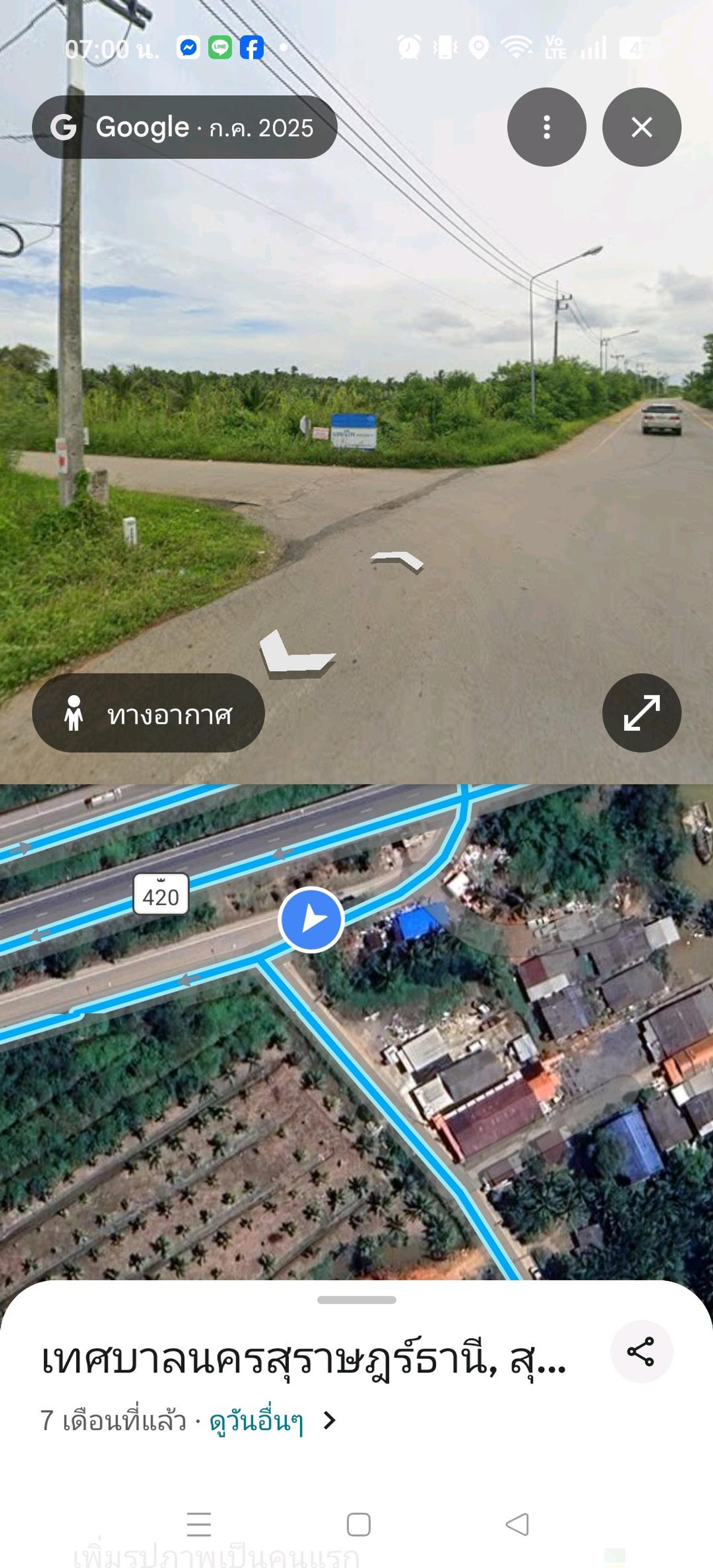Close the Street View panel

click(641, 127)
